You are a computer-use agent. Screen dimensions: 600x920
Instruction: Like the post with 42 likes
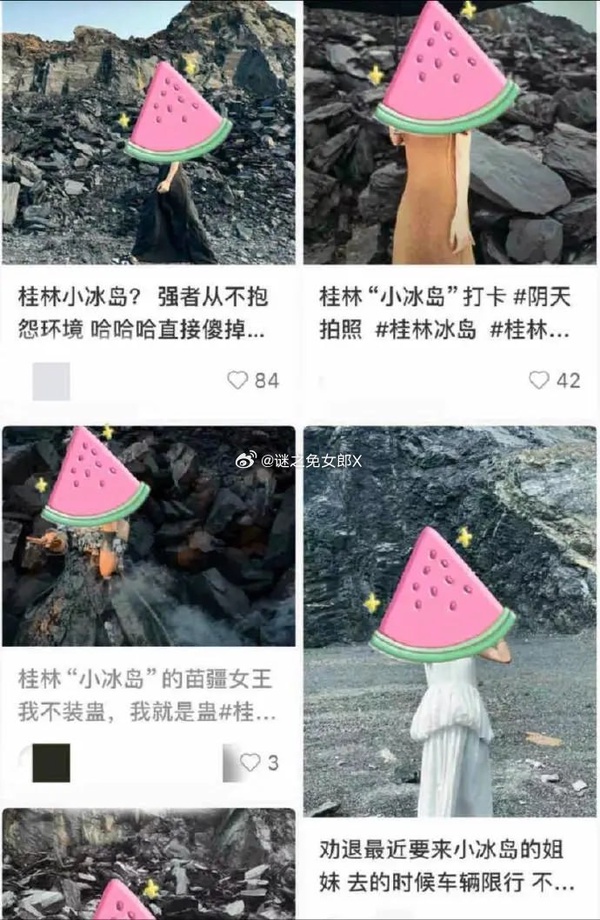(x=539, y=380)
